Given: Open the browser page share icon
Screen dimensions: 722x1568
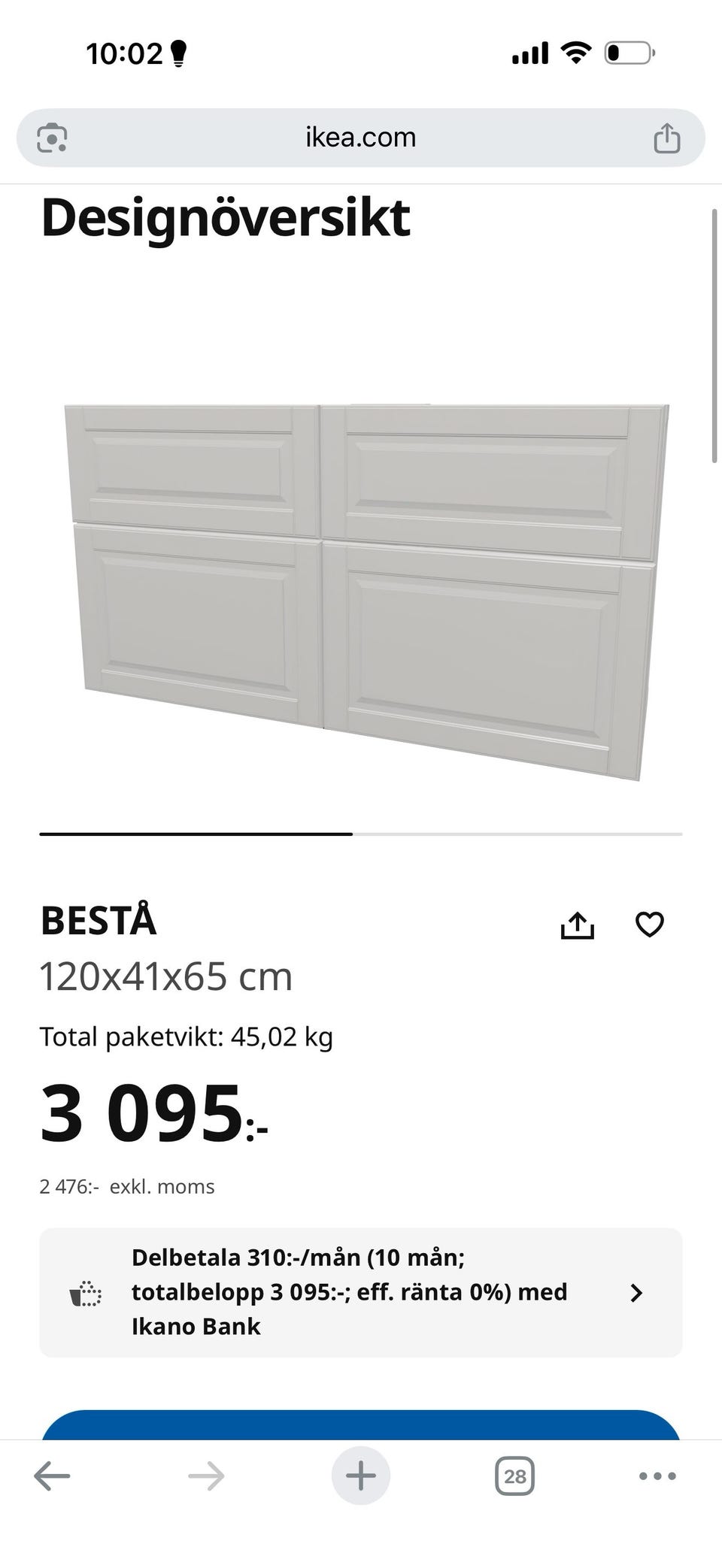Looking at the screenshot, I should 666,138.
